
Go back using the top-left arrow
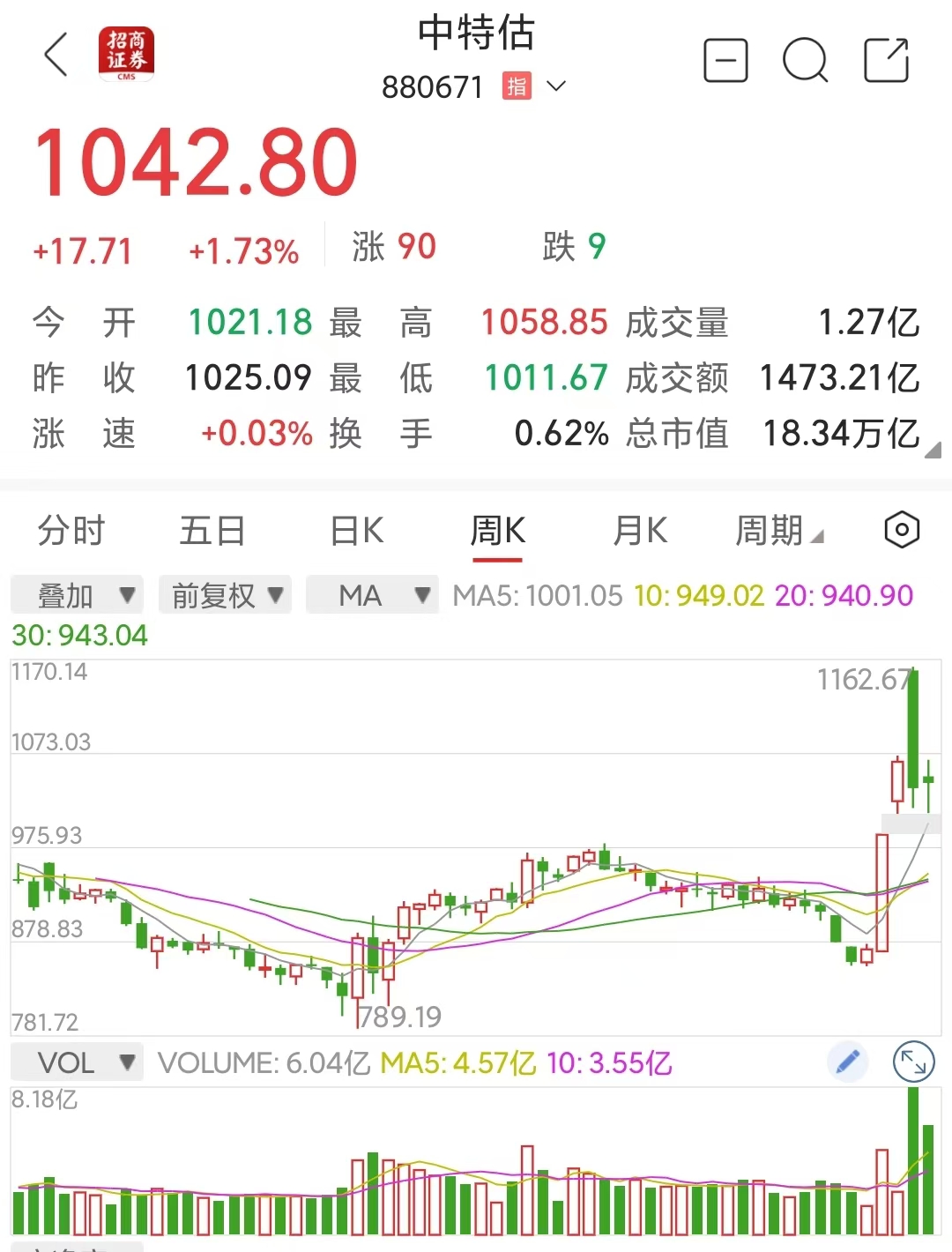tap(56, 55)
